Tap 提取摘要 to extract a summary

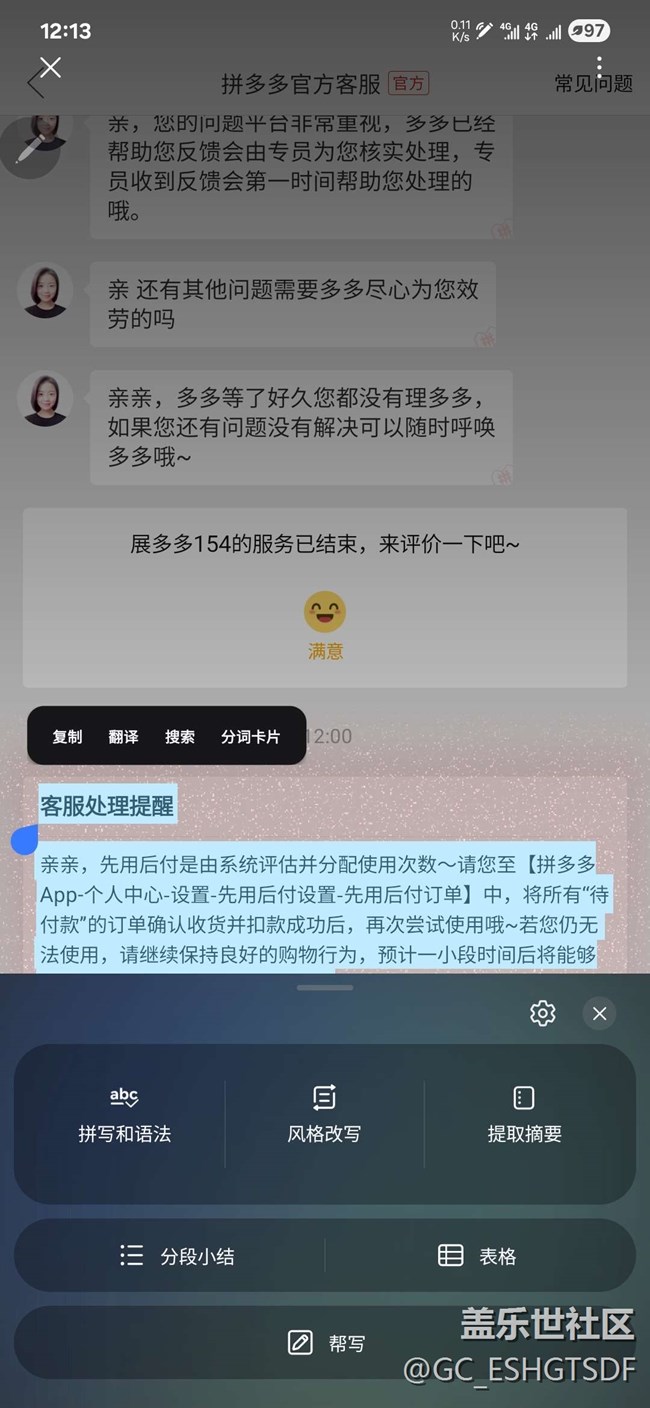[524, 1115]
